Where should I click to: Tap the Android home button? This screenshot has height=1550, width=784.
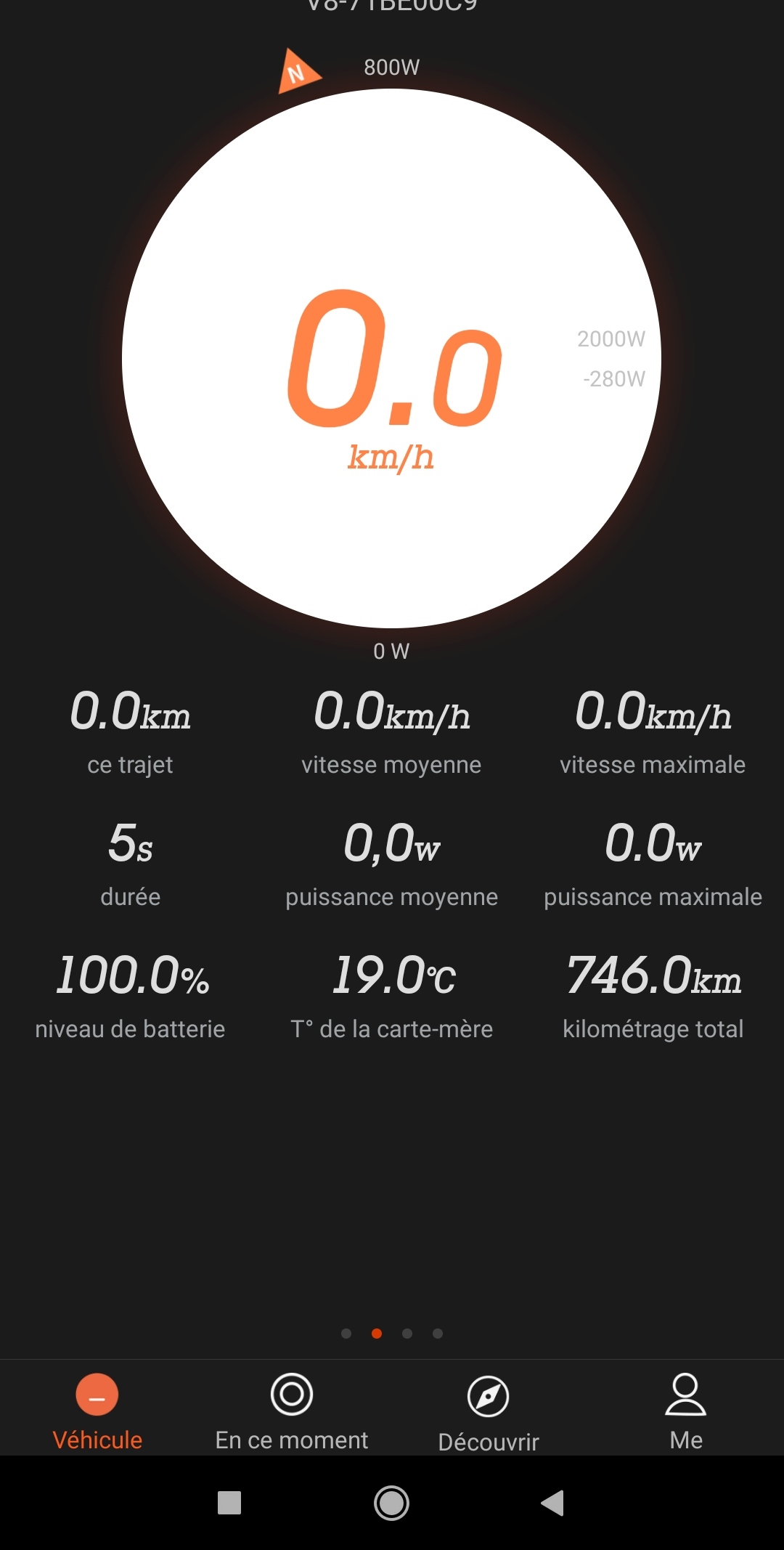(x=392, y=1503)
